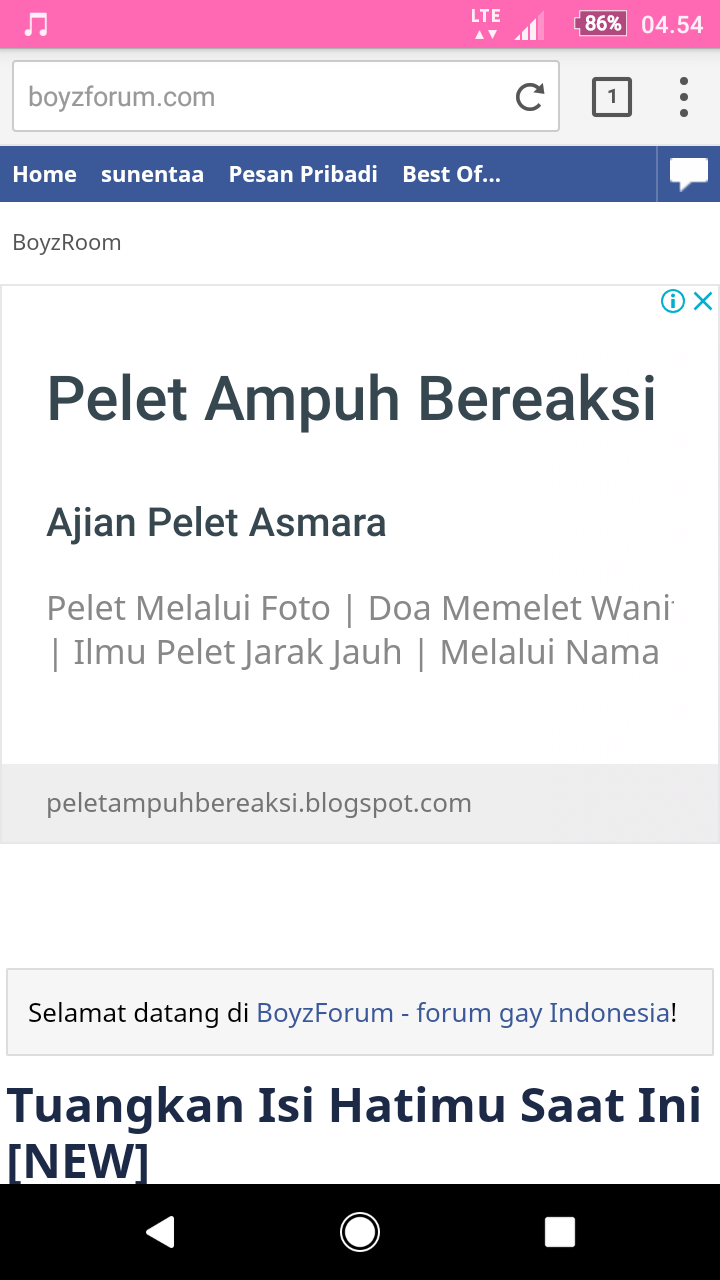This screenshot has width=720, height=1280.
Task: Open Pesan Pribadi messages
Action: click(x=303, y=174)
